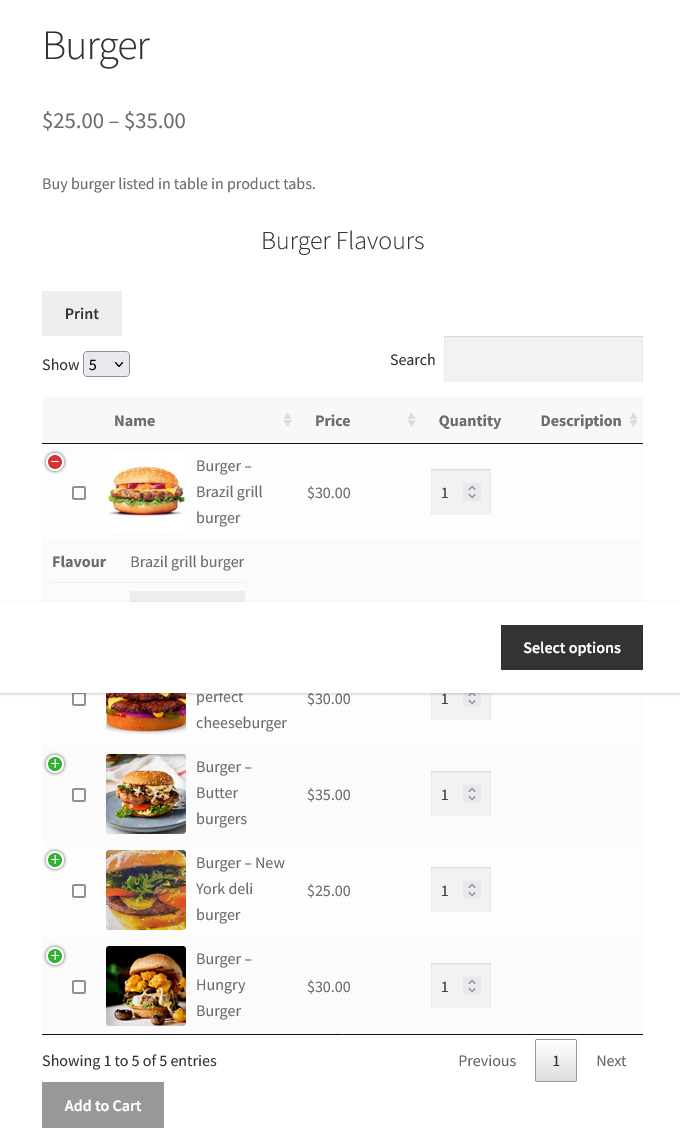This screenshot has width=680, height=1141.
Task: Check the Brazil grill burger checkbox
Action: 79,493
